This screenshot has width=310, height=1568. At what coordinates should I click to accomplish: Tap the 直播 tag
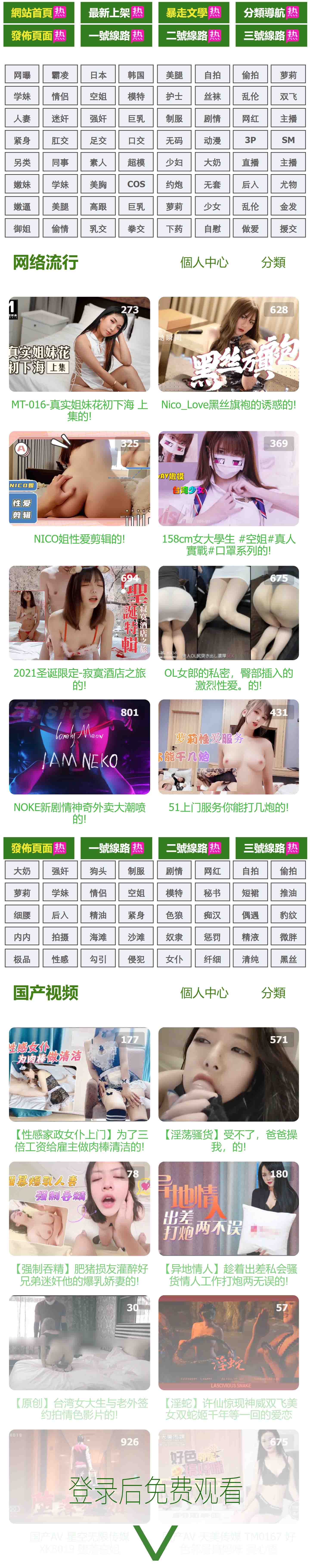pos(250,163)
